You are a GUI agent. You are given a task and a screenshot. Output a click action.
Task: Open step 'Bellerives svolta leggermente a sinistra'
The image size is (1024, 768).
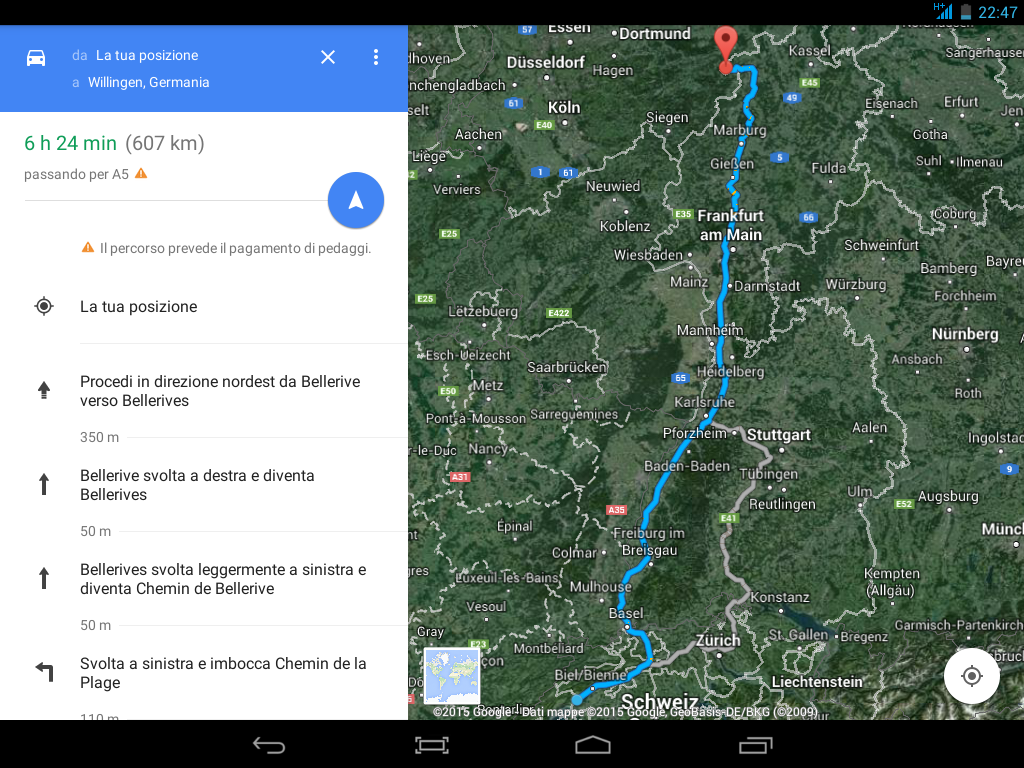[222, 579]
